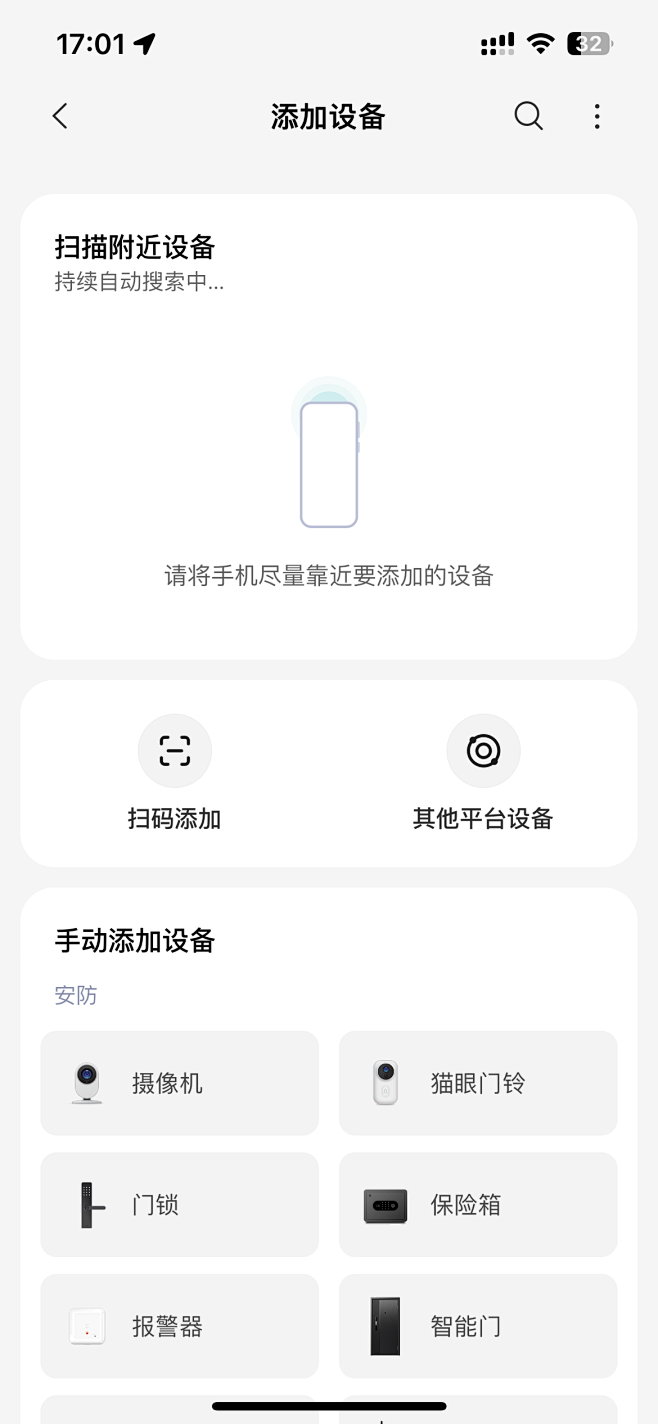This screenshot has width=658, height=1424.
Task: Tap 扫码添加 to scan a code
Action: pyautogui.click(x=175, y=773)
